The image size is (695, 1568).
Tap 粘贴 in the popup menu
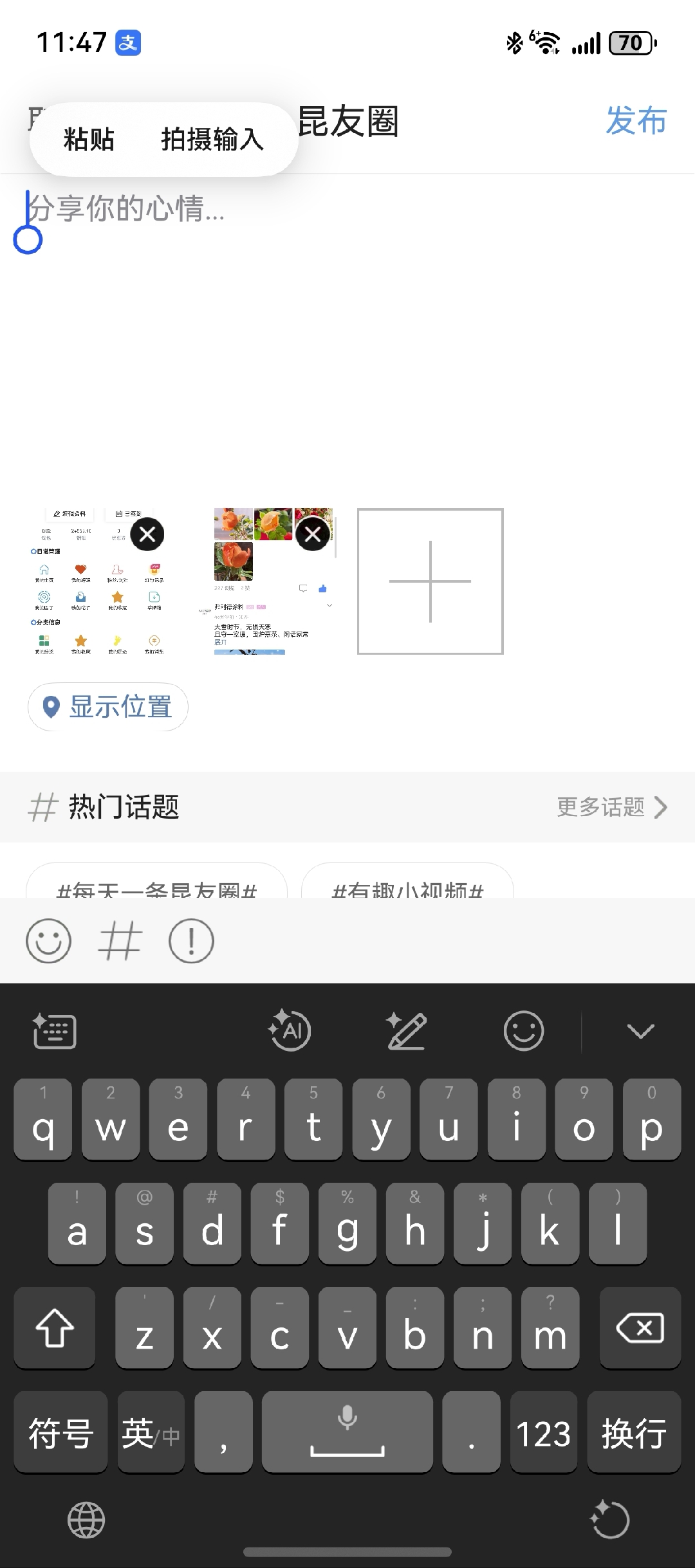point(89,139)
